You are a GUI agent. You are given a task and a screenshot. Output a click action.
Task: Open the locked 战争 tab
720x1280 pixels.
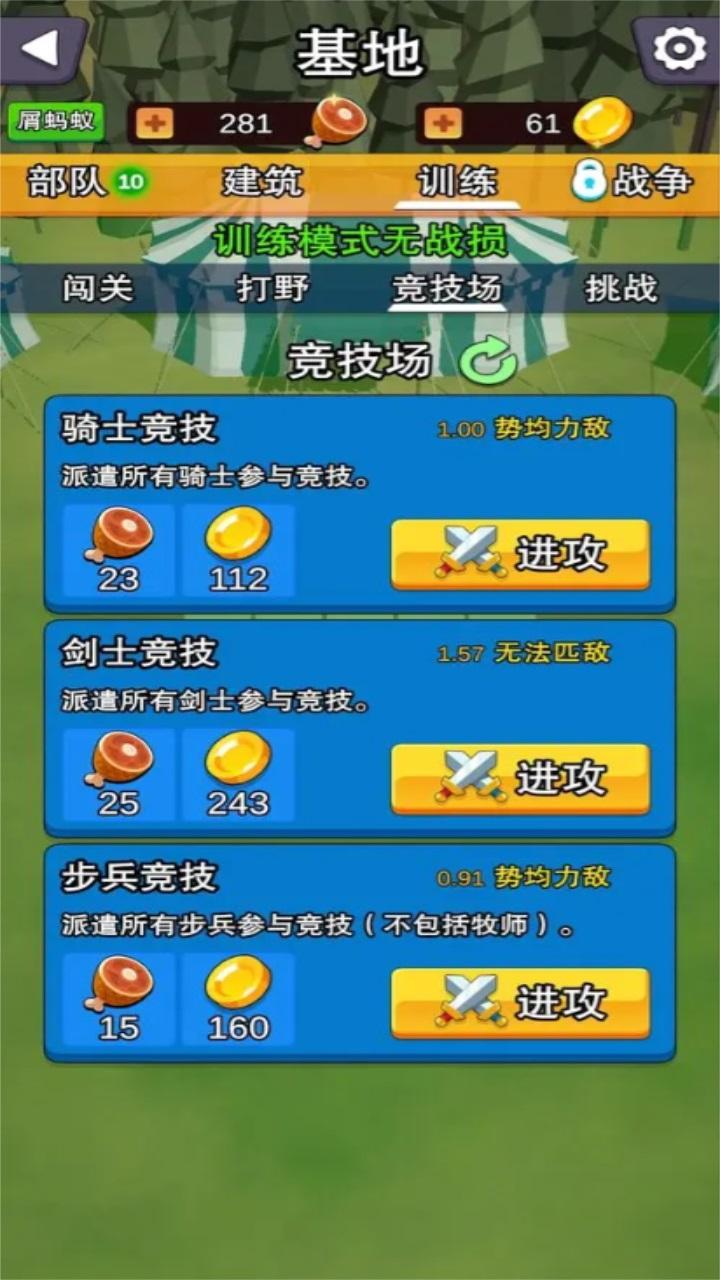632,182
